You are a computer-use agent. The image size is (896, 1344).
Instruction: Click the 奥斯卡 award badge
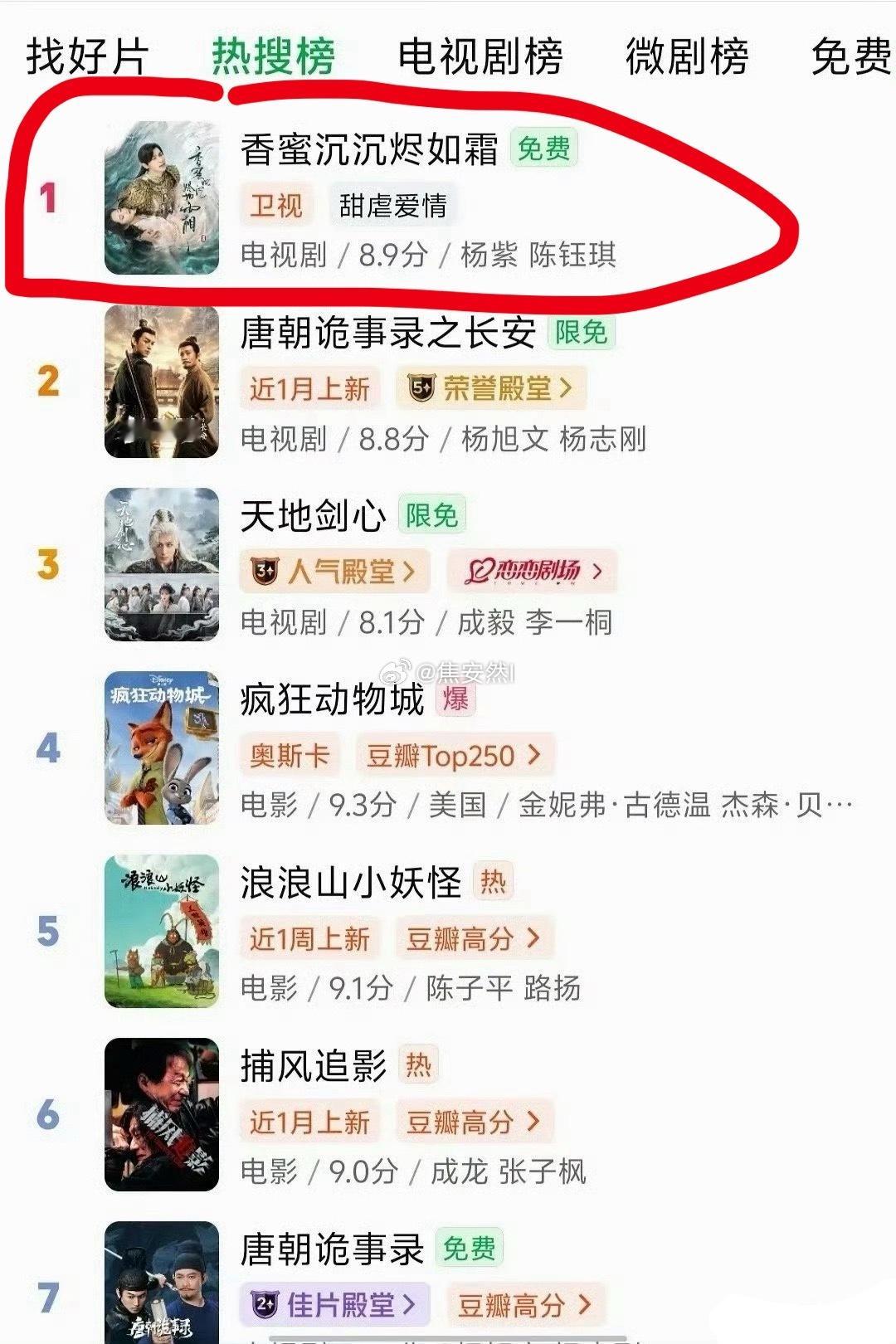pos(292,756)
